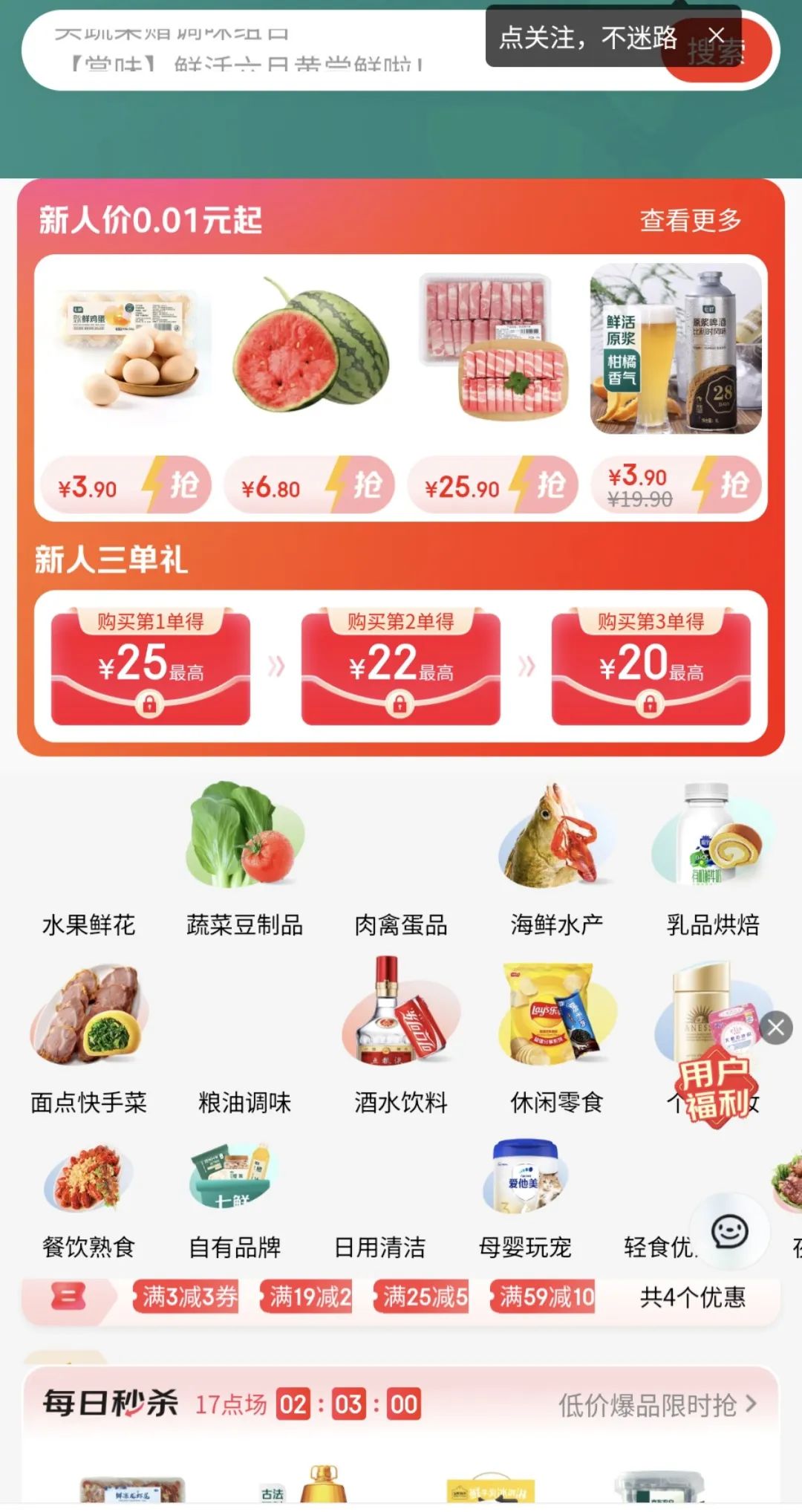Close the 用户福利 floating badge
This screenshot has width=802, height=1512.
coord(776,1028)
